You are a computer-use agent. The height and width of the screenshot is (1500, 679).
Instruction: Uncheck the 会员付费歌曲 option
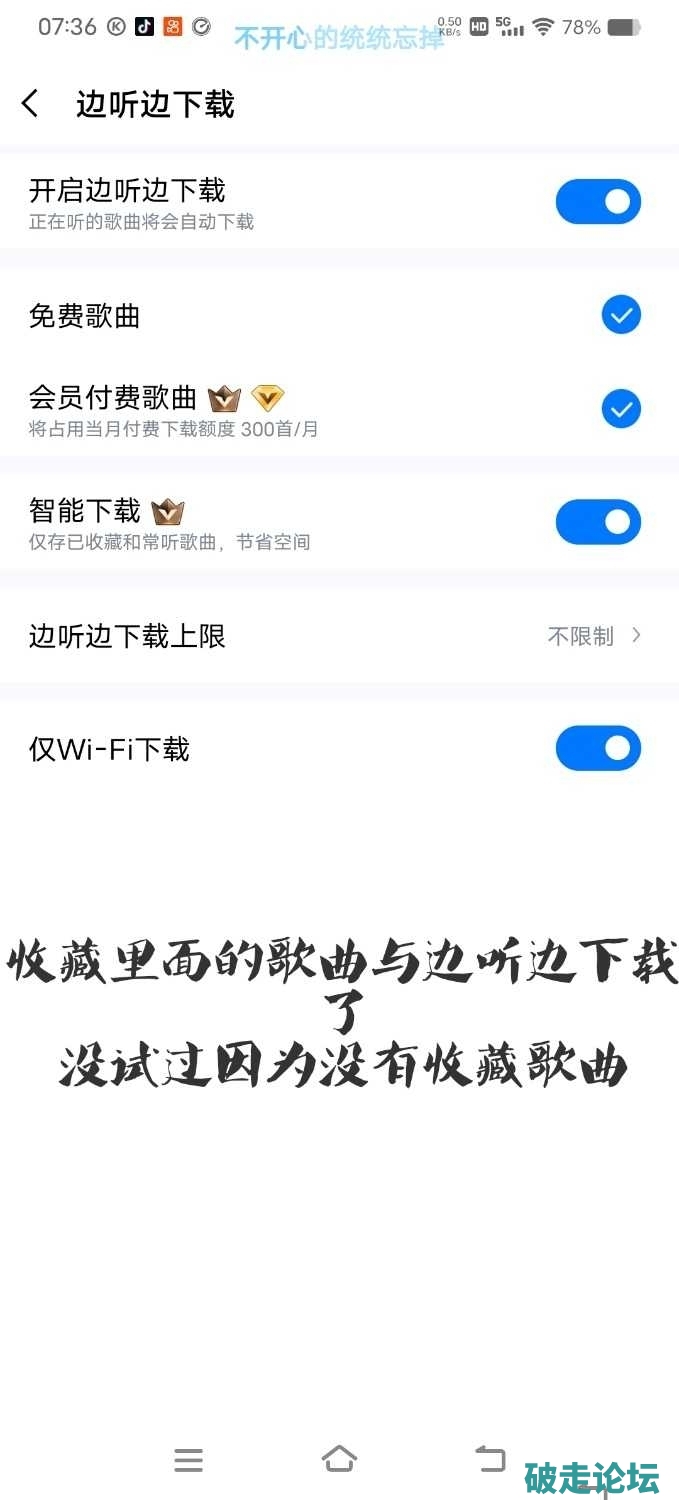point(620,409)
